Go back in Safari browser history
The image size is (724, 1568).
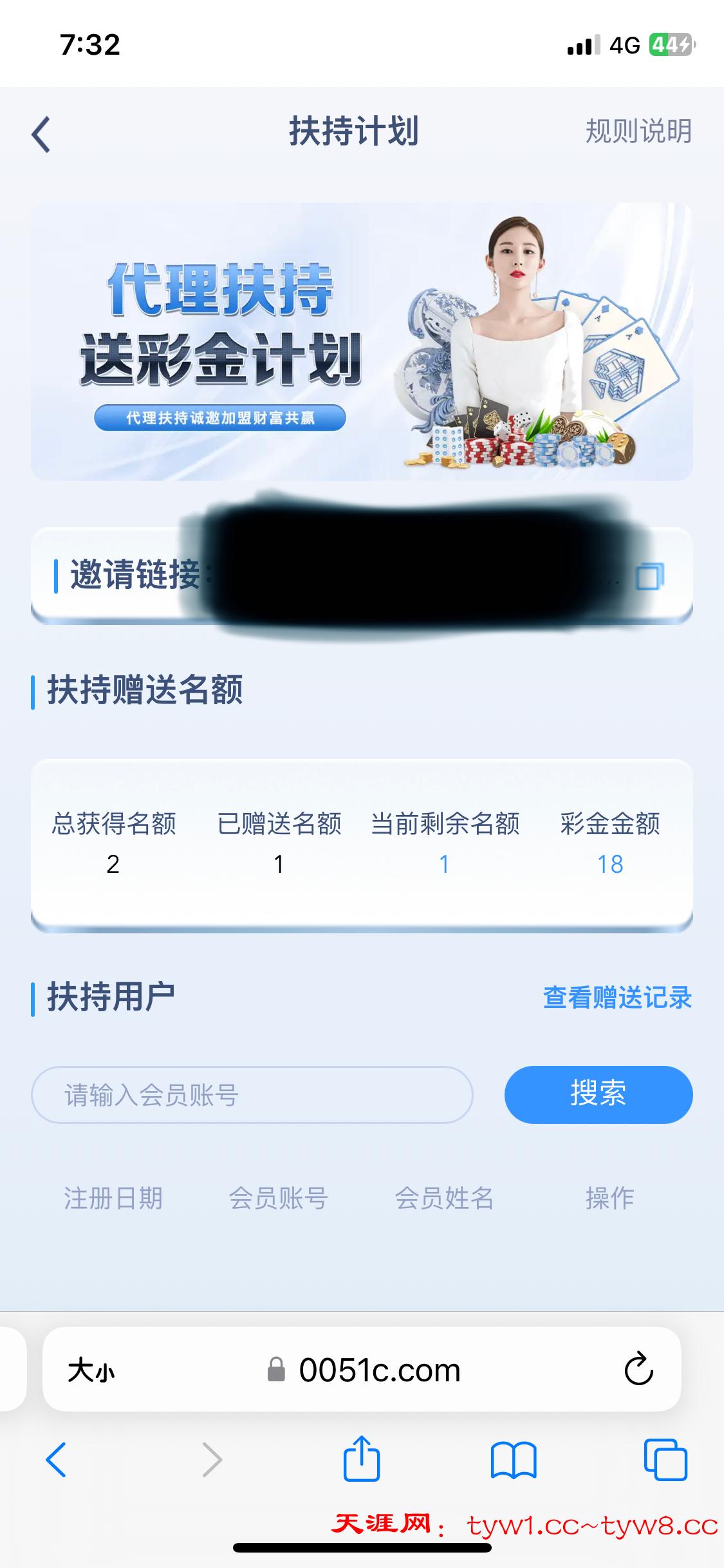coord(56,1460)
